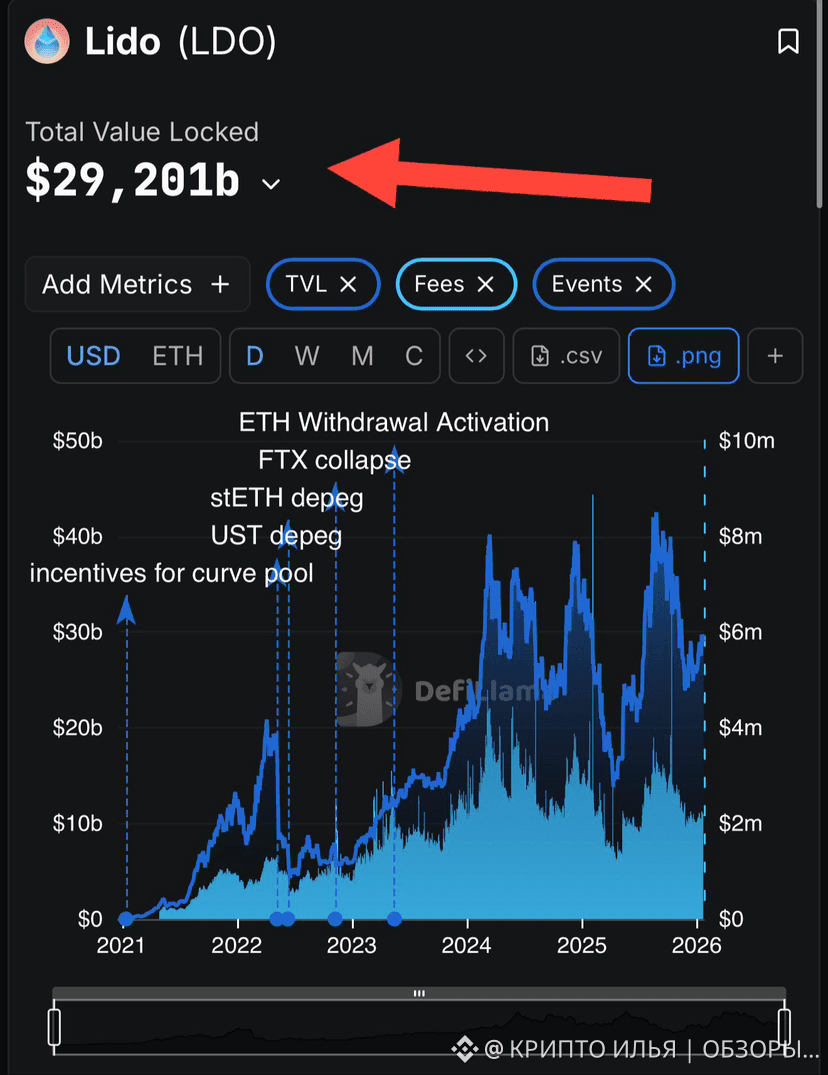Screen dimensions: 828x1075
Task: Remove the Events metric chip
Action: 644,285
